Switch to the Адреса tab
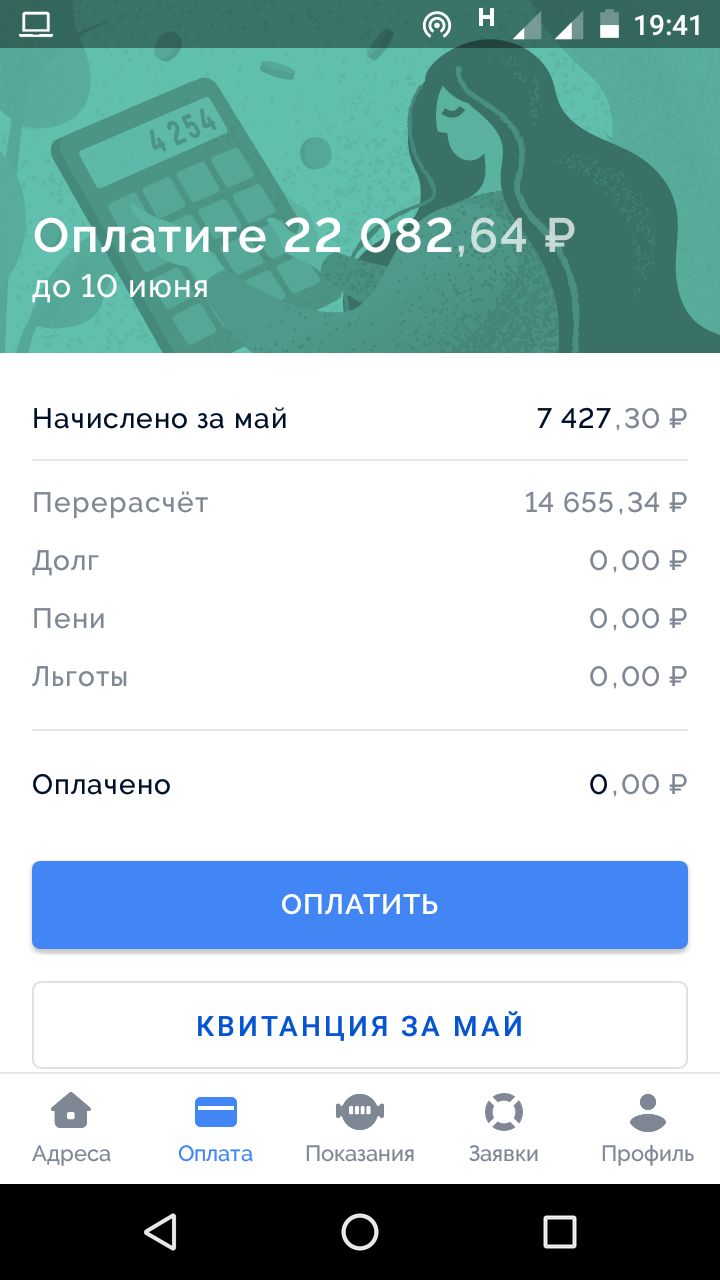720x1280 pixels. point(72,1130)
